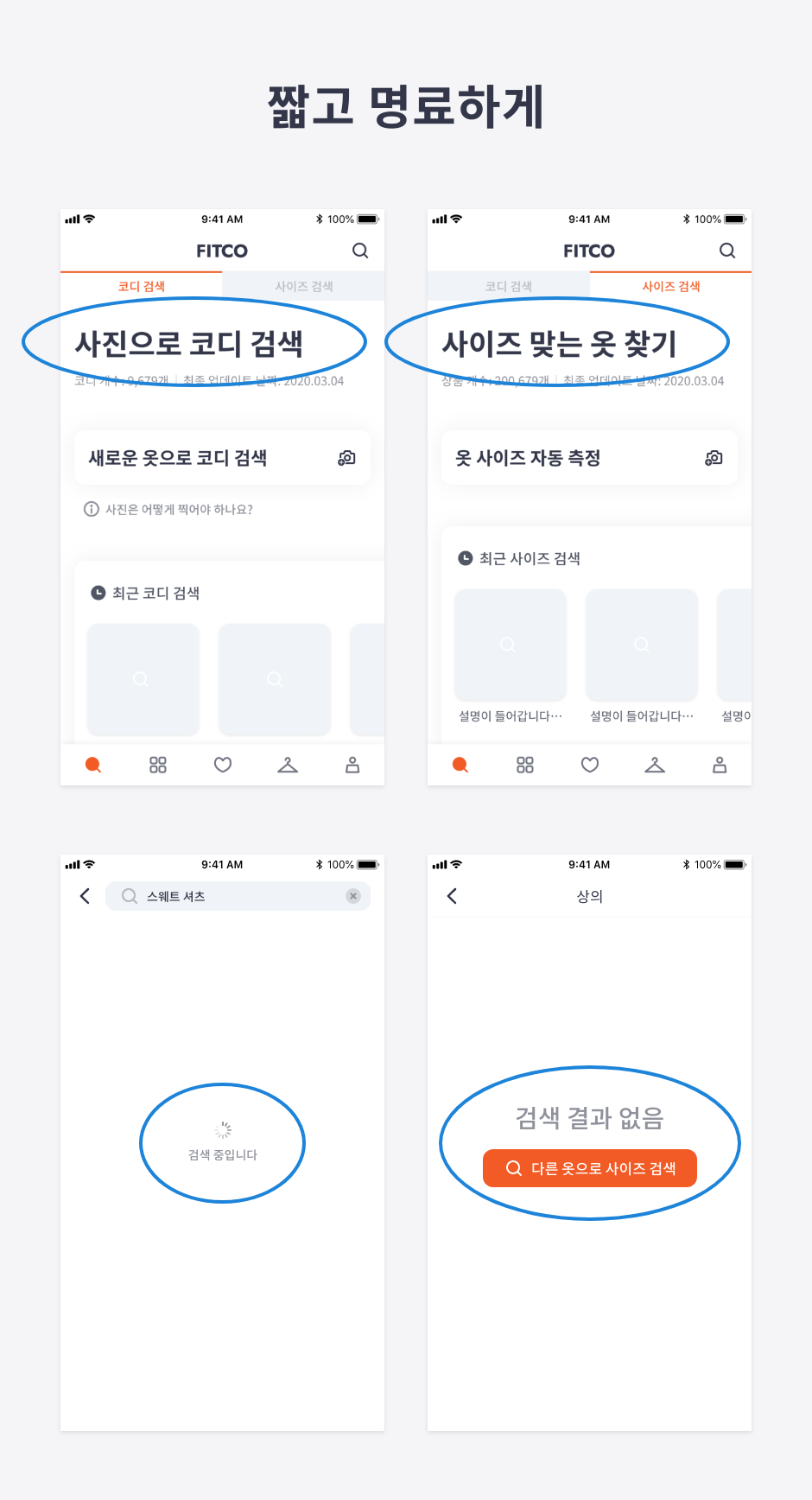Open favorites via the heart icon
The height and width of the screenshot is (1500, 812).
223,764
